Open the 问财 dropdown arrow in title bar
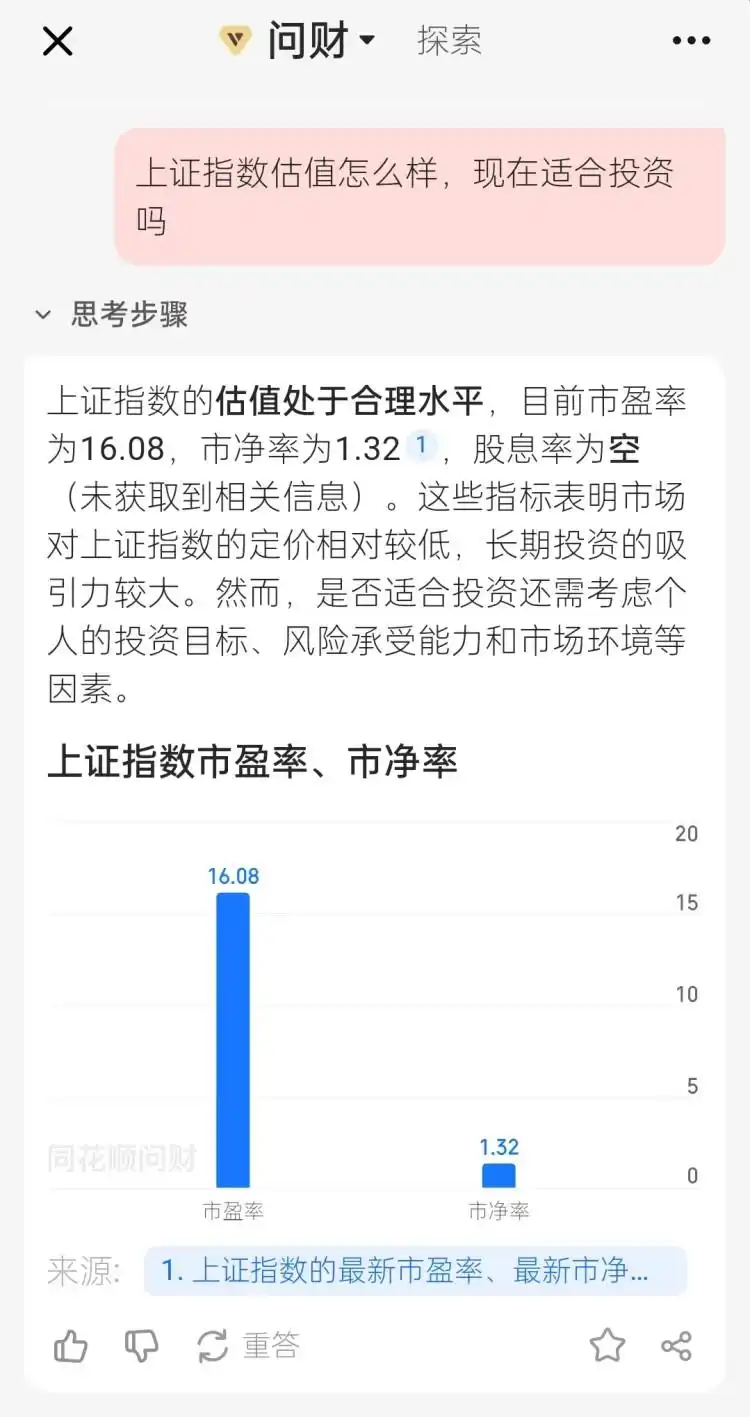 [x=367, y=40]
